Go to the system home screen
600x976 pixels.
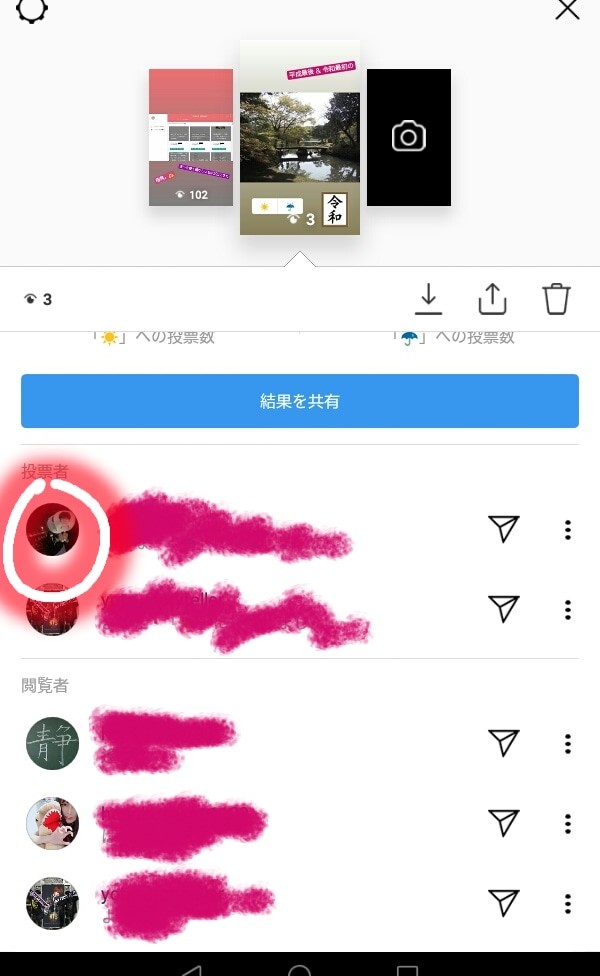299,968
